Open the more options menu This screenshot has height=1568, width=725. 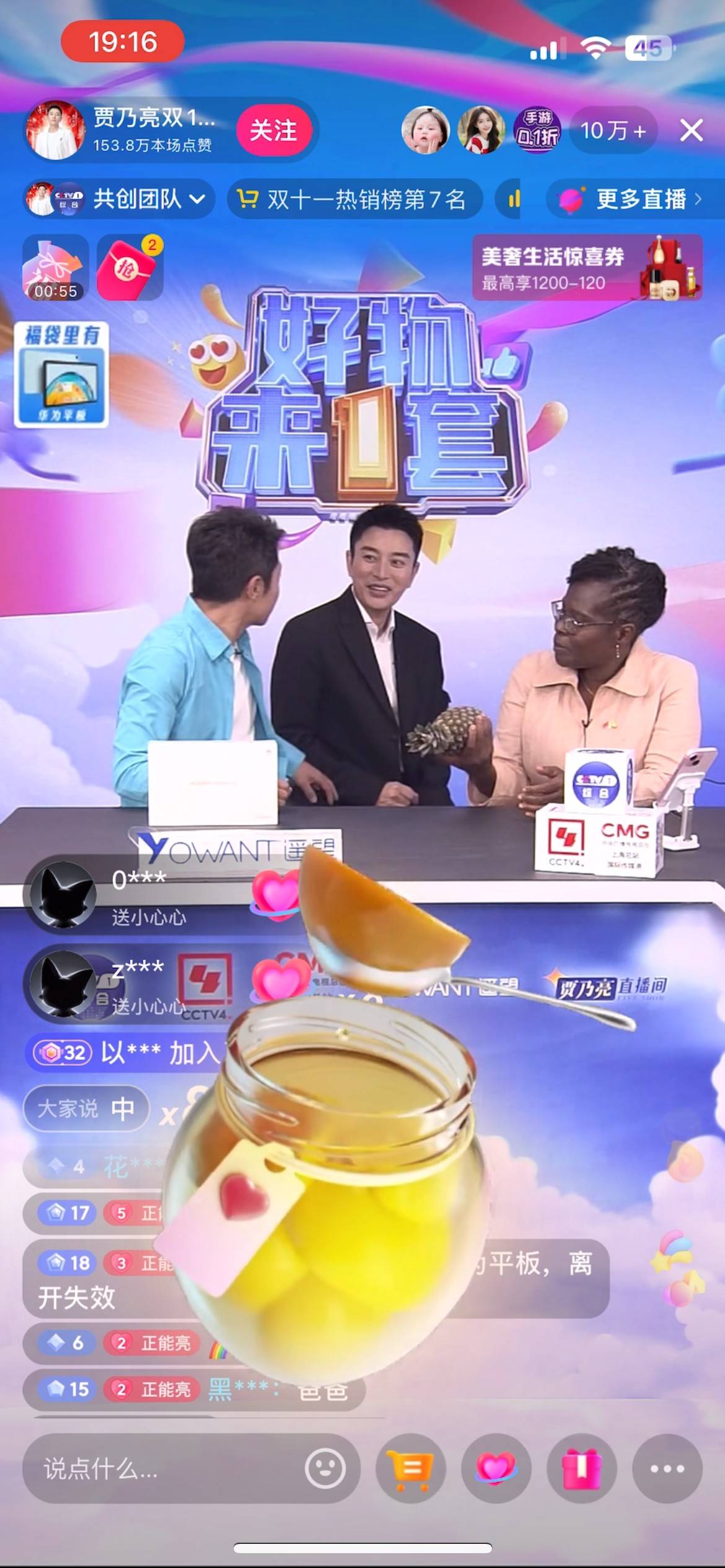(x=667, y=1468)
